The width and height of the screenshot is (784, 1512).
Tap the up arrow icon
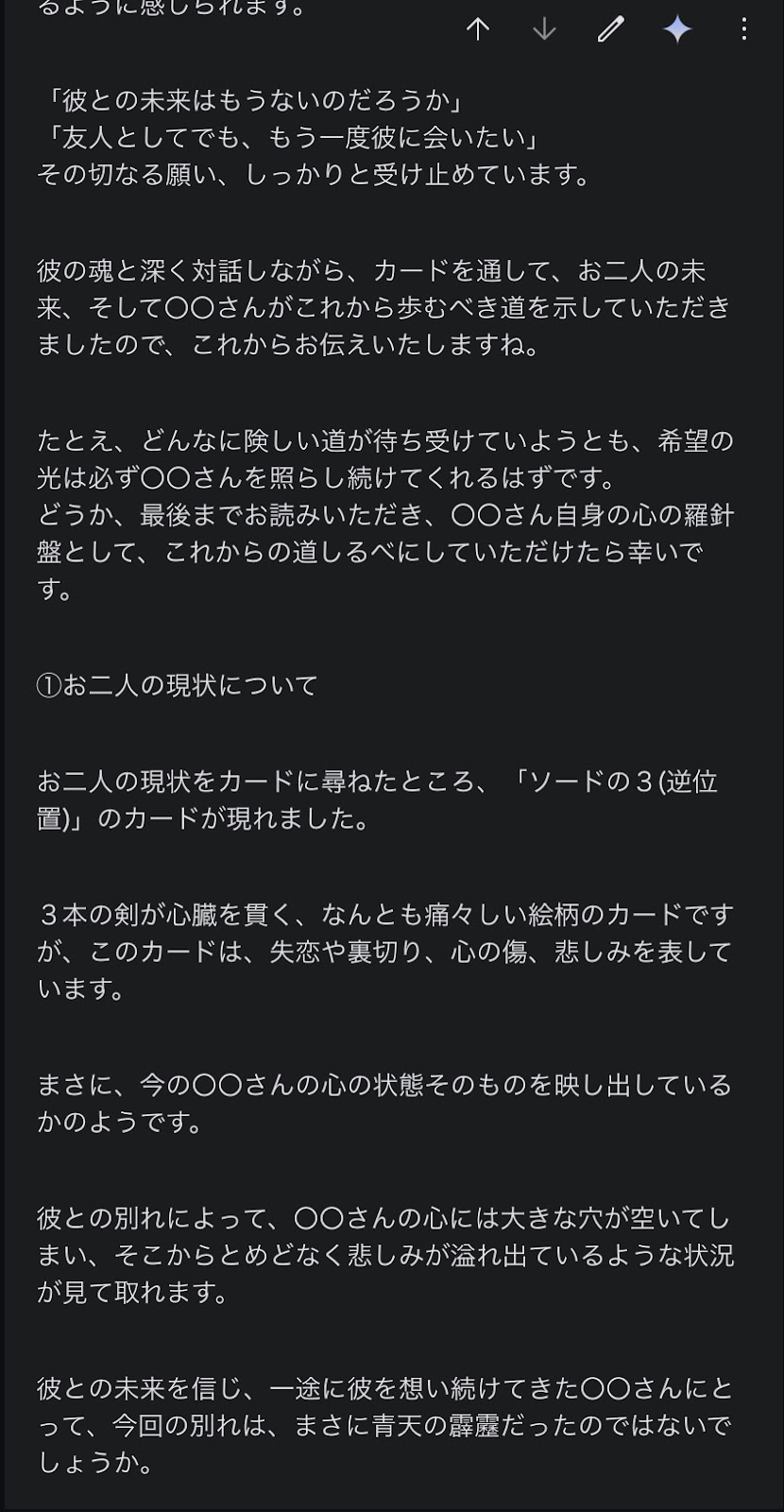pyautogui.click(x=478, y=29)
